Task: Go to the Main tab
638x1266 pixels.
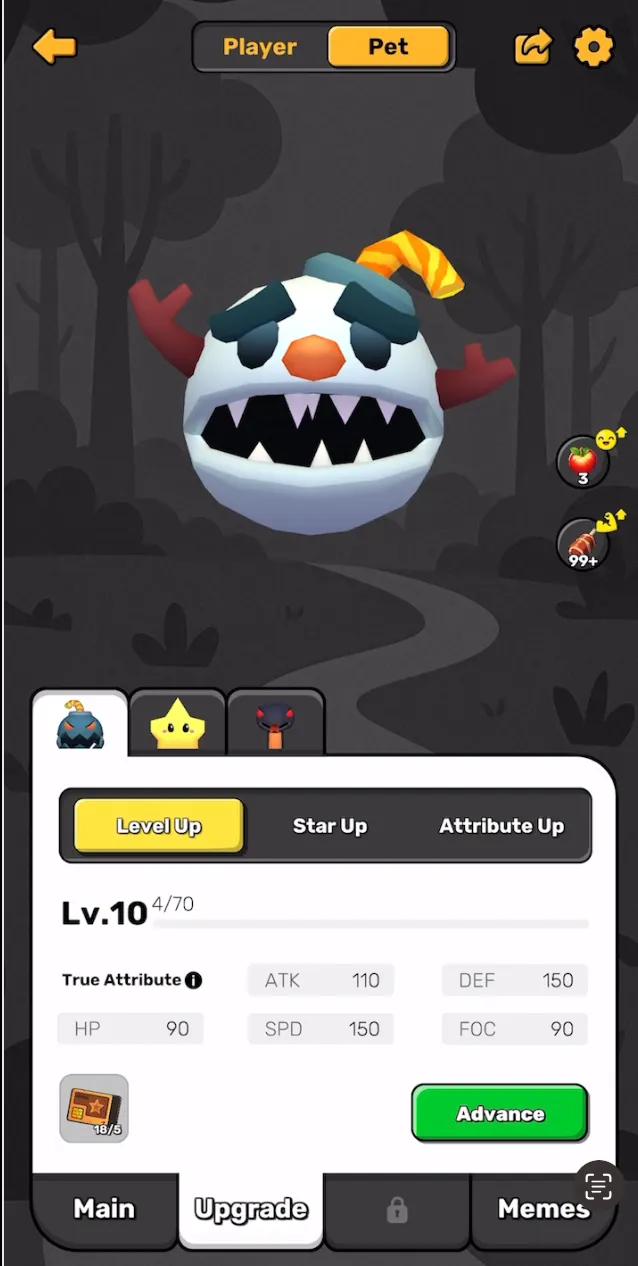Action: (104, 1209)
